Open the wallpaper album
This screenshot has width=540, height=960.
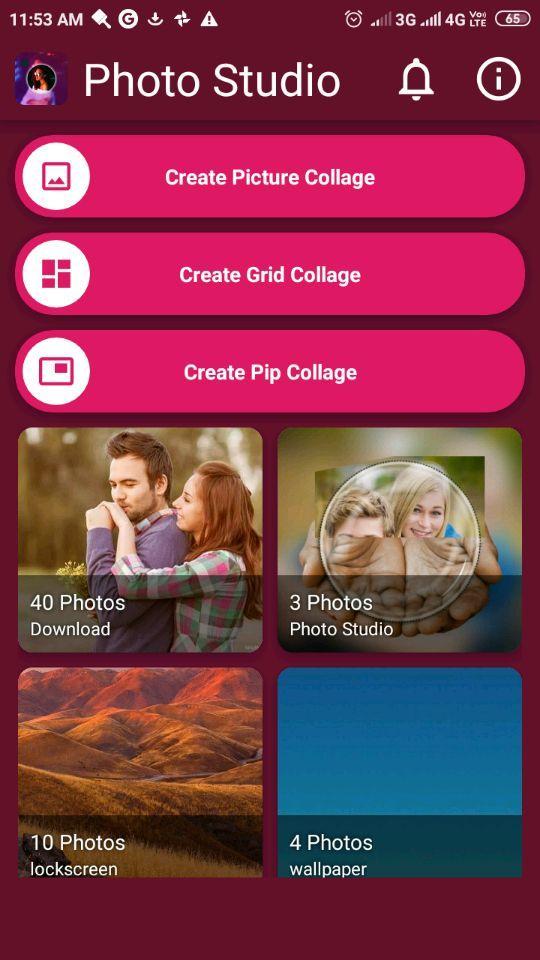tap(400, 773)
